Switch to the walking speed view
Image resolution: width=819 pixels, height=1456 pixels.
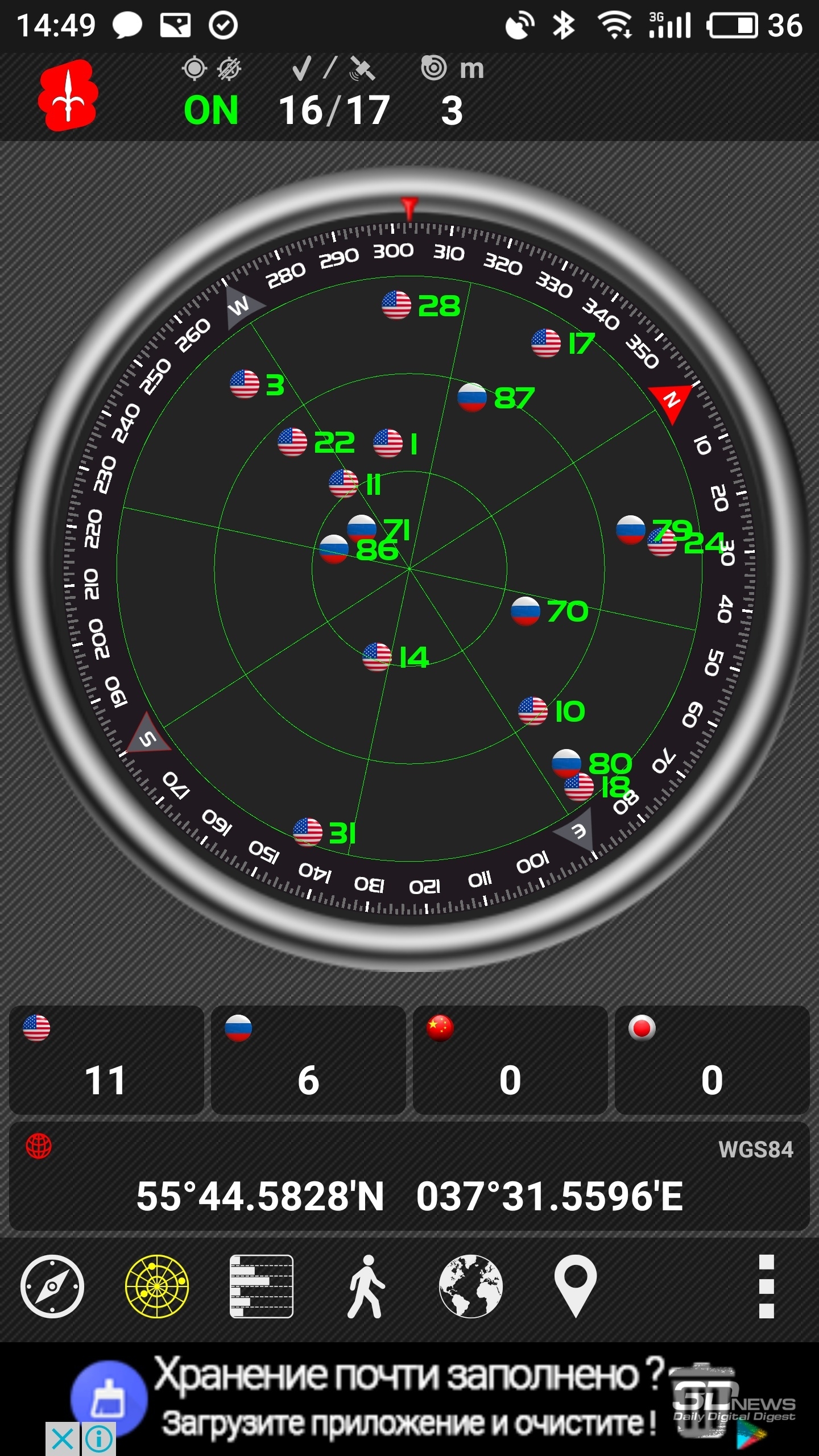[365, 1287]
